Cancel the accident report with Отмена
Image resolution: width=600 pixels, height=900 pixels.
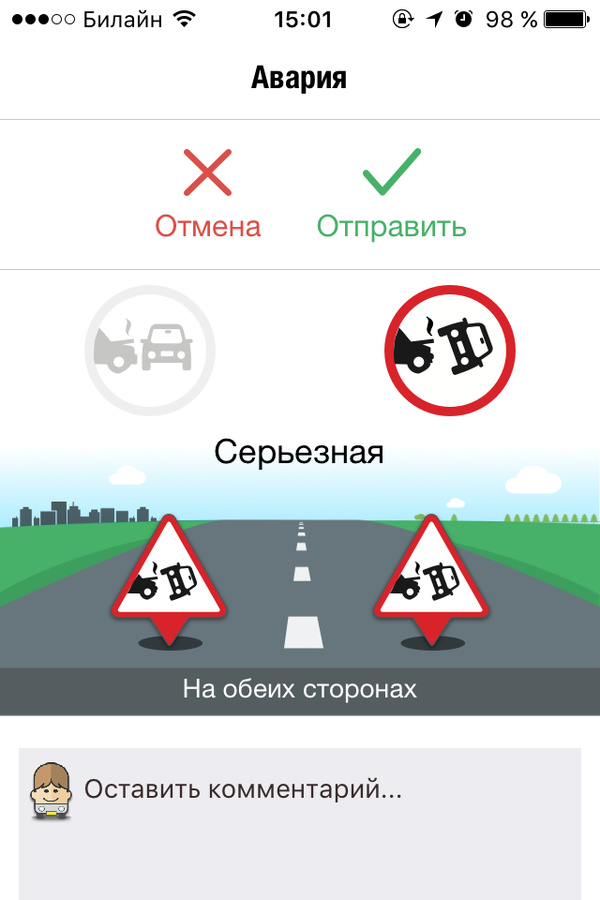coord(208,195)
